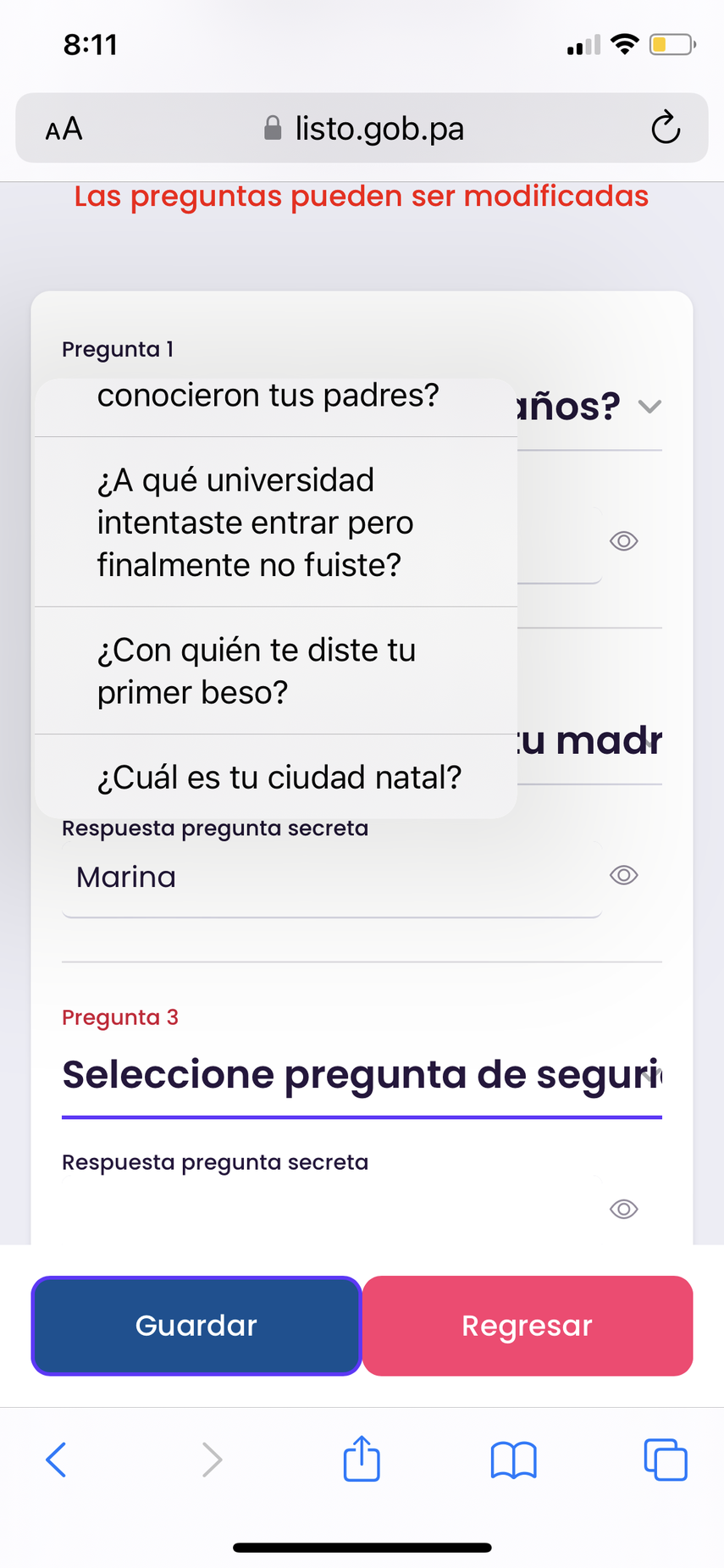This screenshot has width=724, height=1568.
Task: Show the hidden answer for Pregunta 1
Action: coord(623,541)
